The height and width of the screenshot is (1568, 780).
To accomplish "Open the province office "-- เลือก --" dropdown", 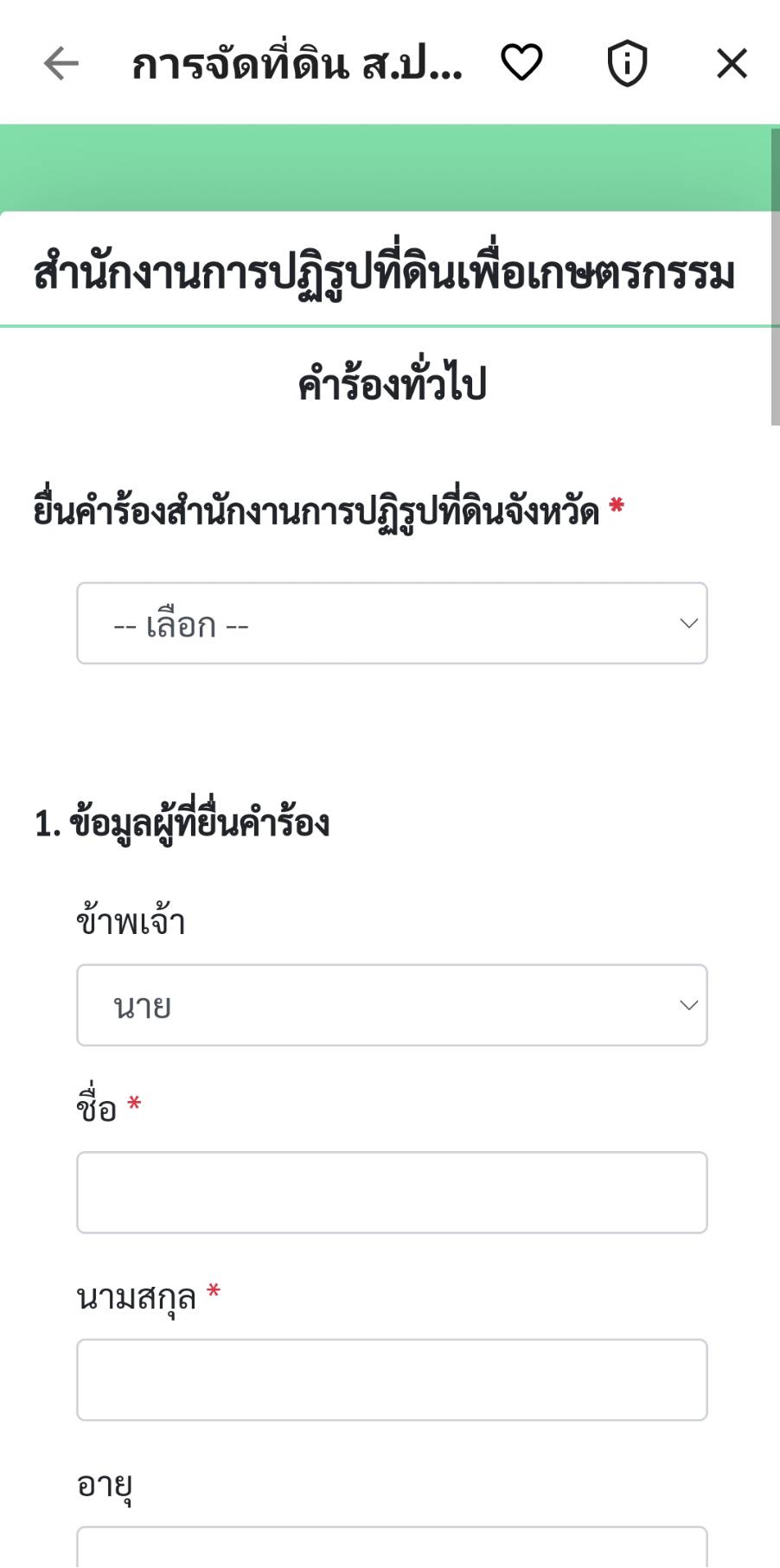I will (392, 624).
